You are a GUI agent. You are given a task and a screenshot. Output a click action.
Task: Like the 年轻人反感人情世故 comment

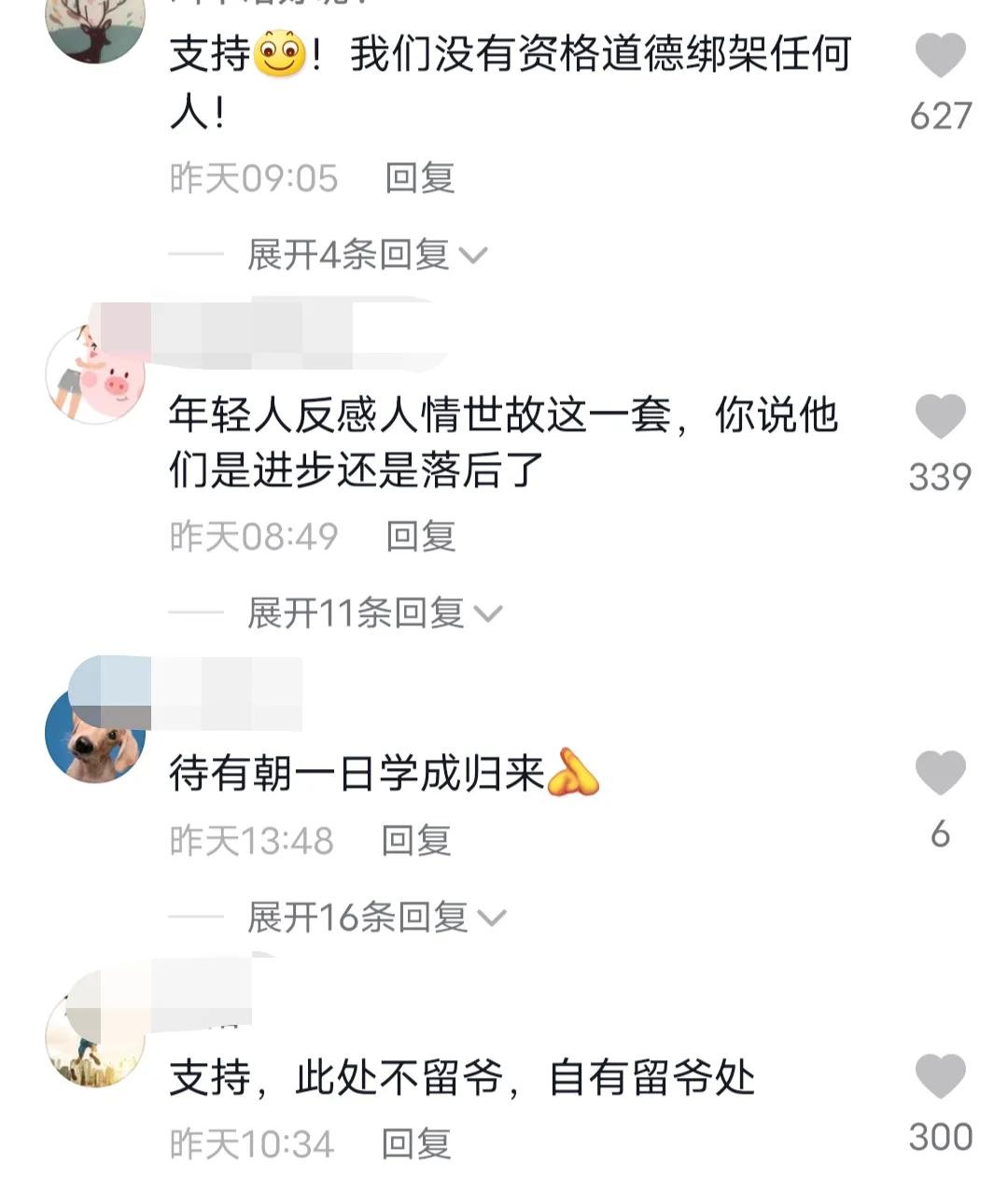pos(940,416)
